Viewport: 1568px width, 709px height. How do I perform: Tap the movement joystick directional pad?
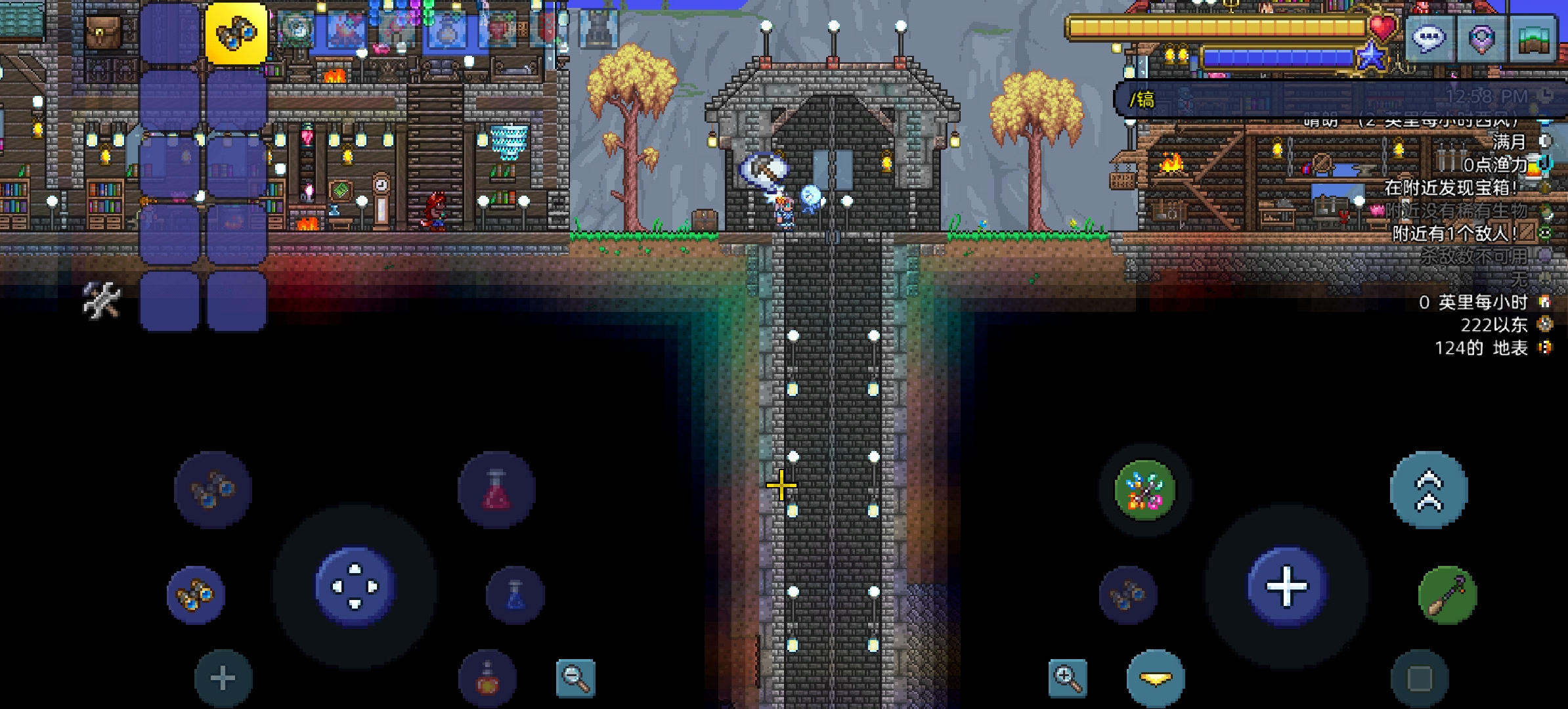pos(355,586)
